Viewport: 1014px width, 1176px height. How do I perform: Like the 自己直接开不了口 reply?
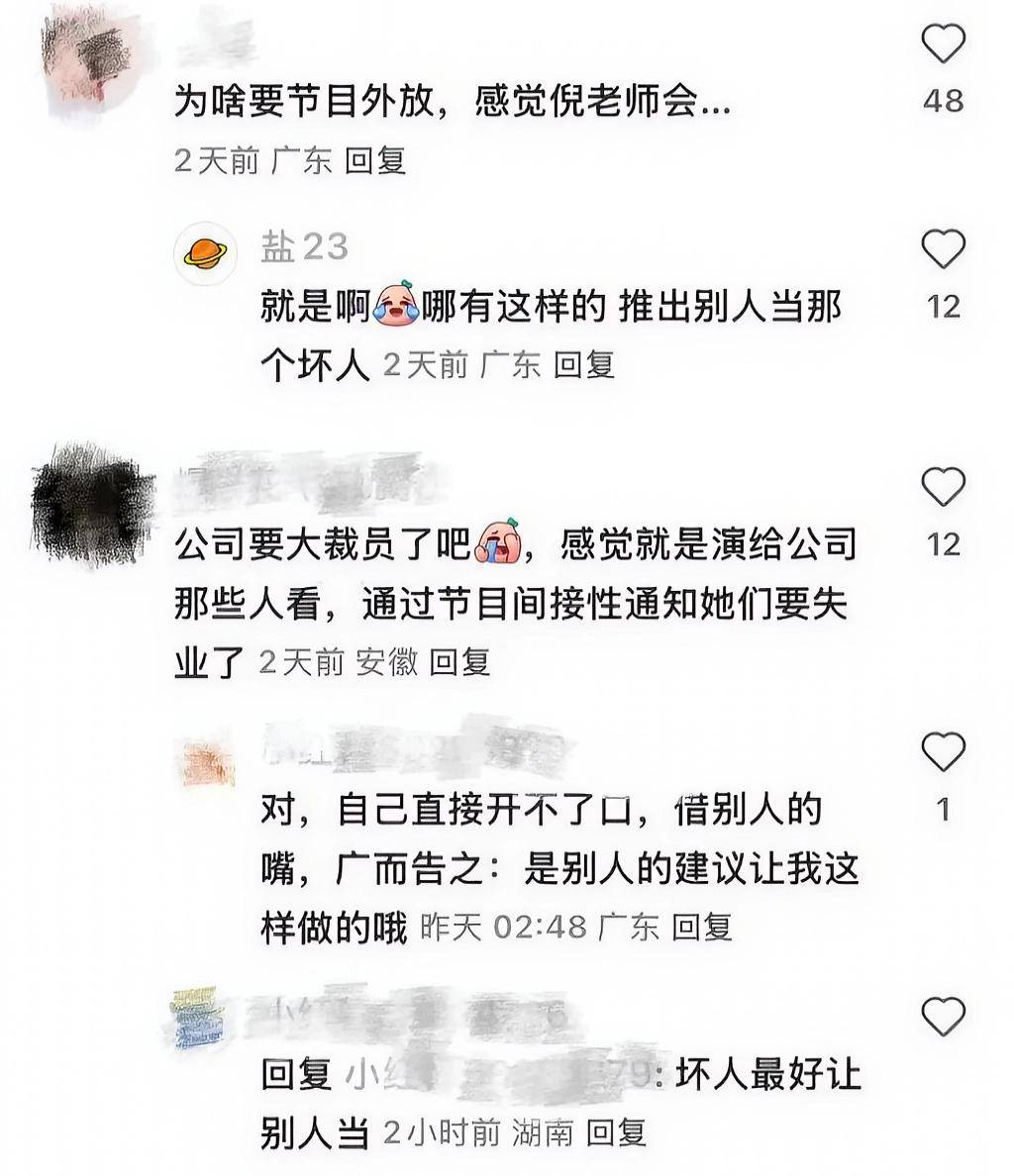tap(943, 753)
